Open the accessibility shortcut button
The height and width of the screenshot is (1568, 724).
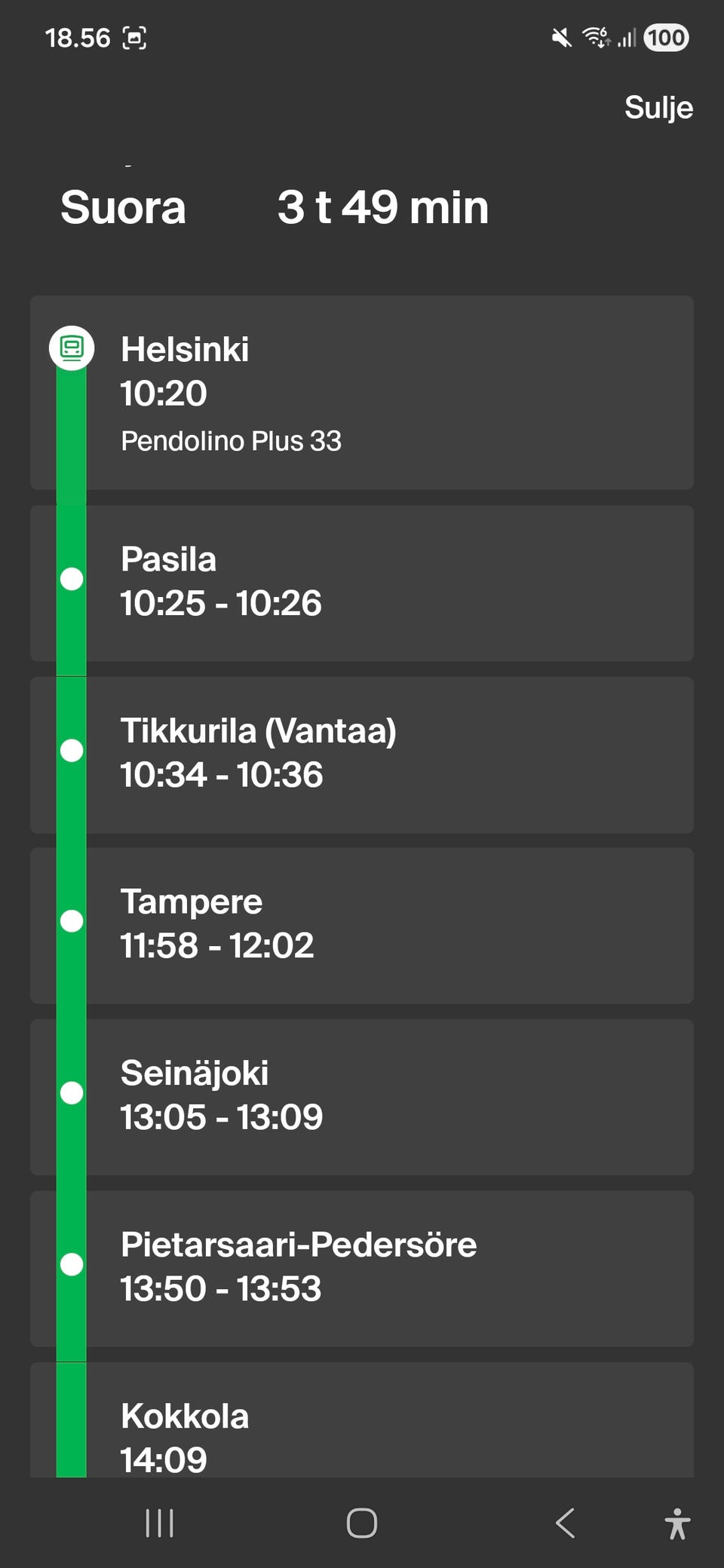point(677,1524)
